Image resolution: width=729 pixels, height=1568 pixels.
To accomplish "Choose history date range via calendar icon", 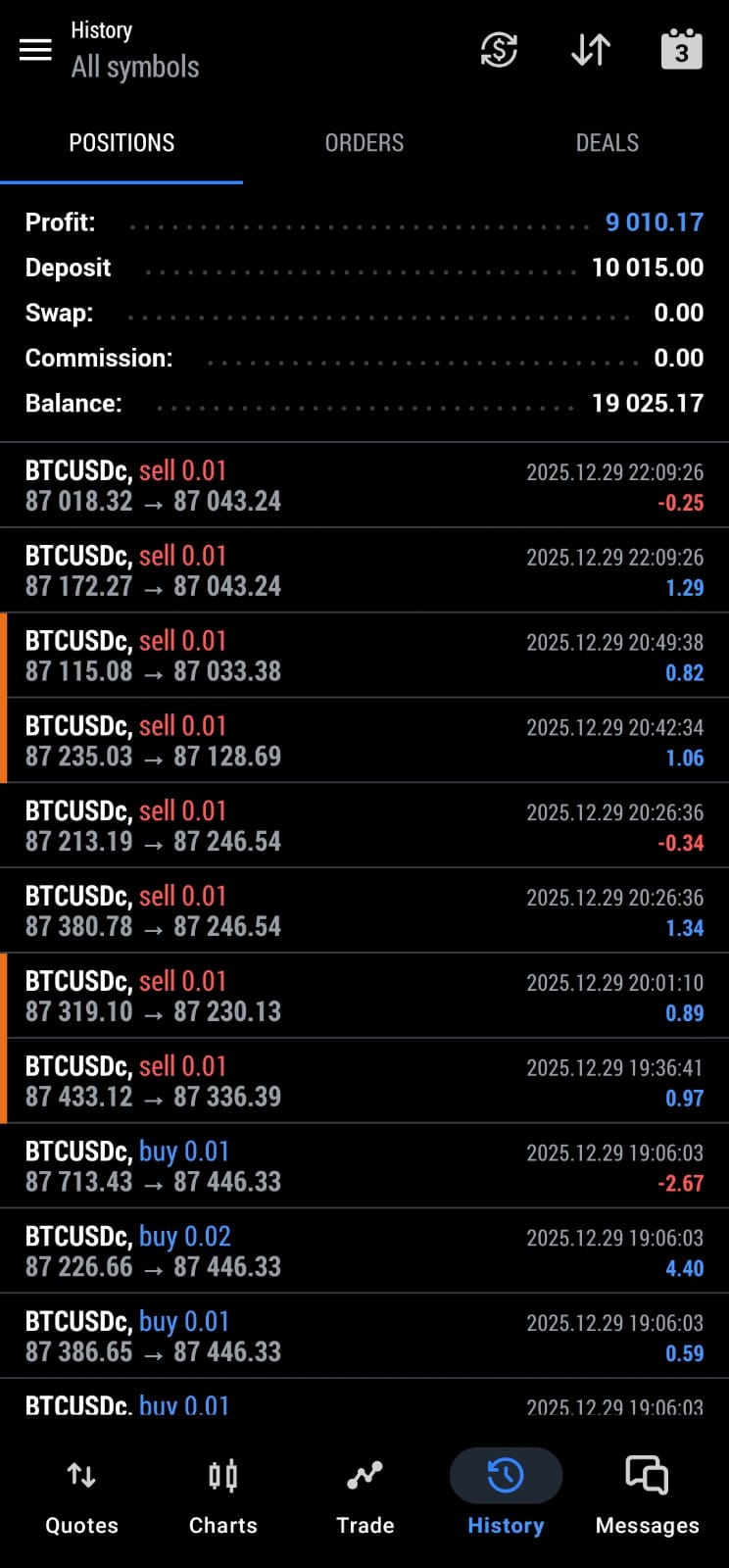I will click(x=682, y=50).
